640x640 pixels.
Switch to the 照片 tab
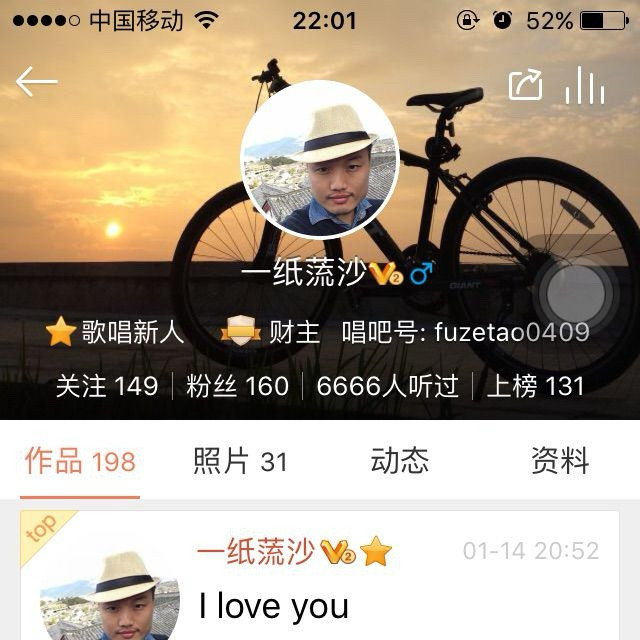[240, 461]
